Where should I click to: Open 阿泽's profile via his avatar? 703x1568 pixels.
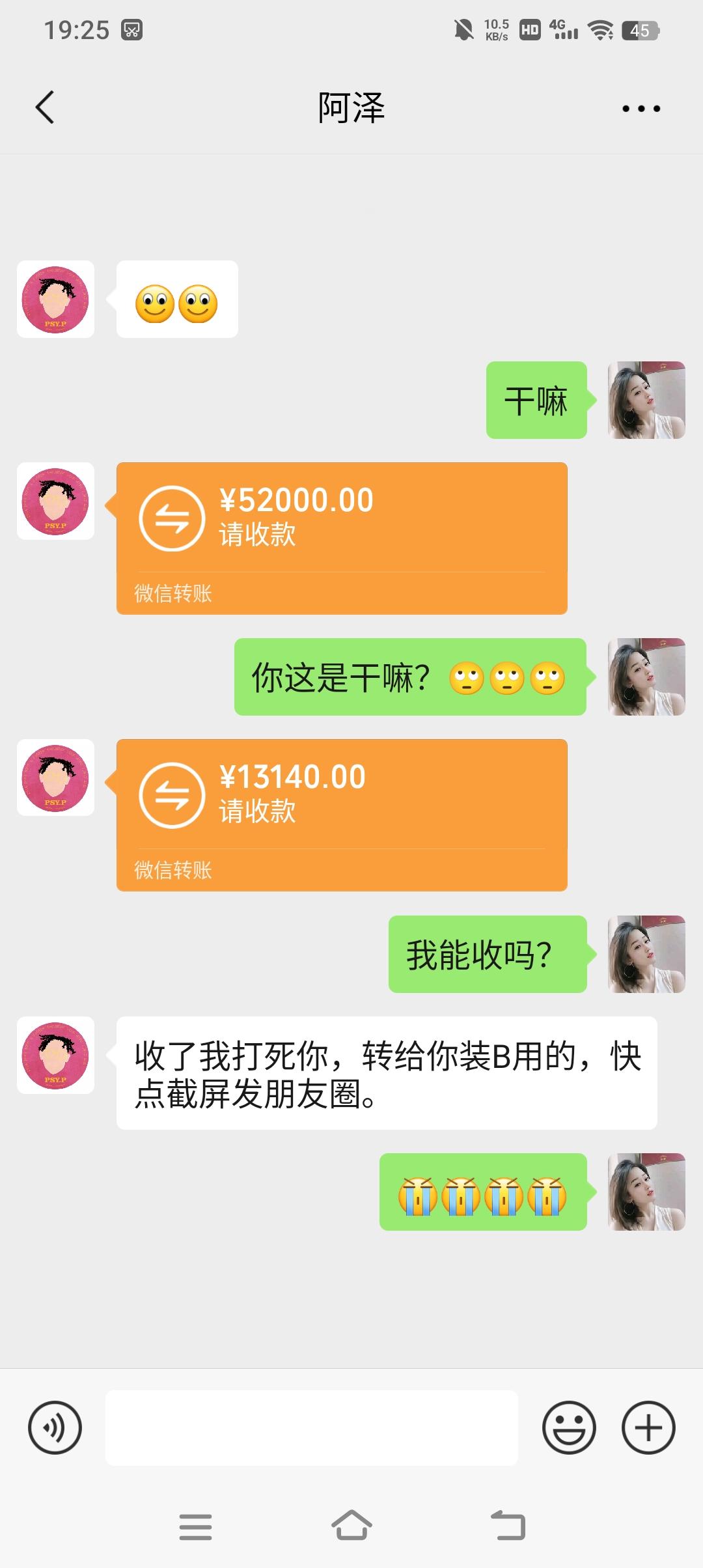(55, 300)
